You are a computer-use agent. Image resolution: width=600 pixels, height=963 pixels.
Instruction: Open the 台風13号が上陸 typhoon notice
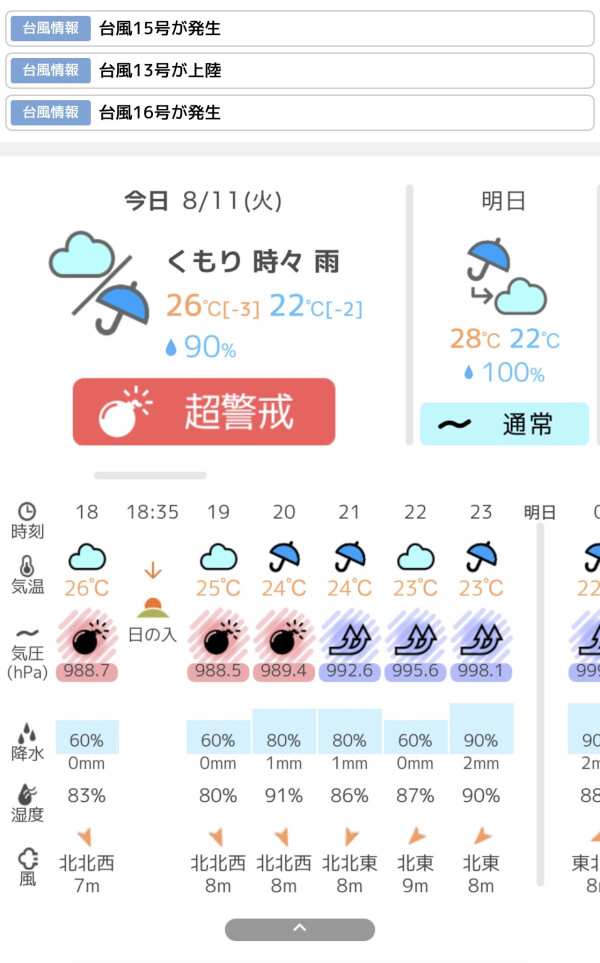[300, 70]
